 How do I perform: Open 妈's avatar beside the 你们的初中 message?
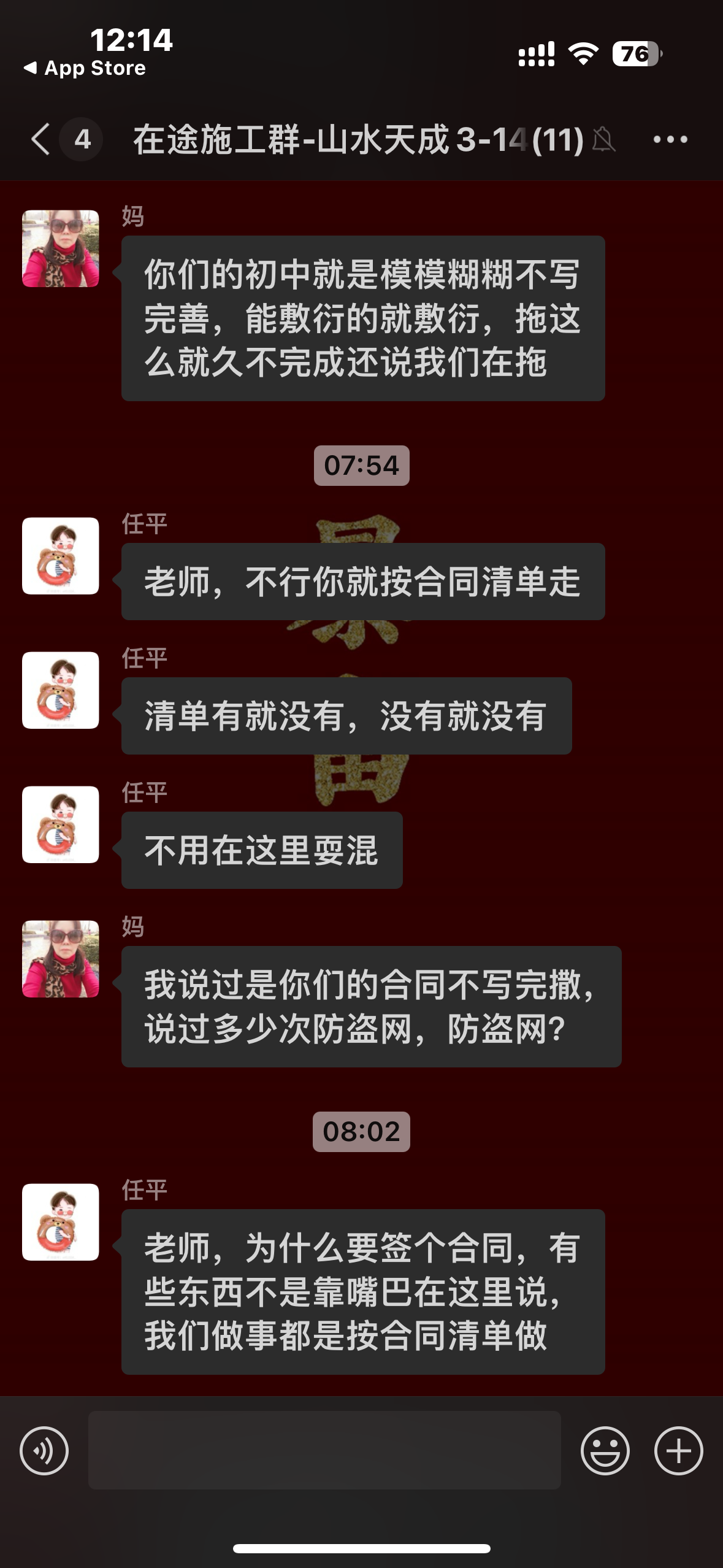pyautogui.click(x=61, y=248)
